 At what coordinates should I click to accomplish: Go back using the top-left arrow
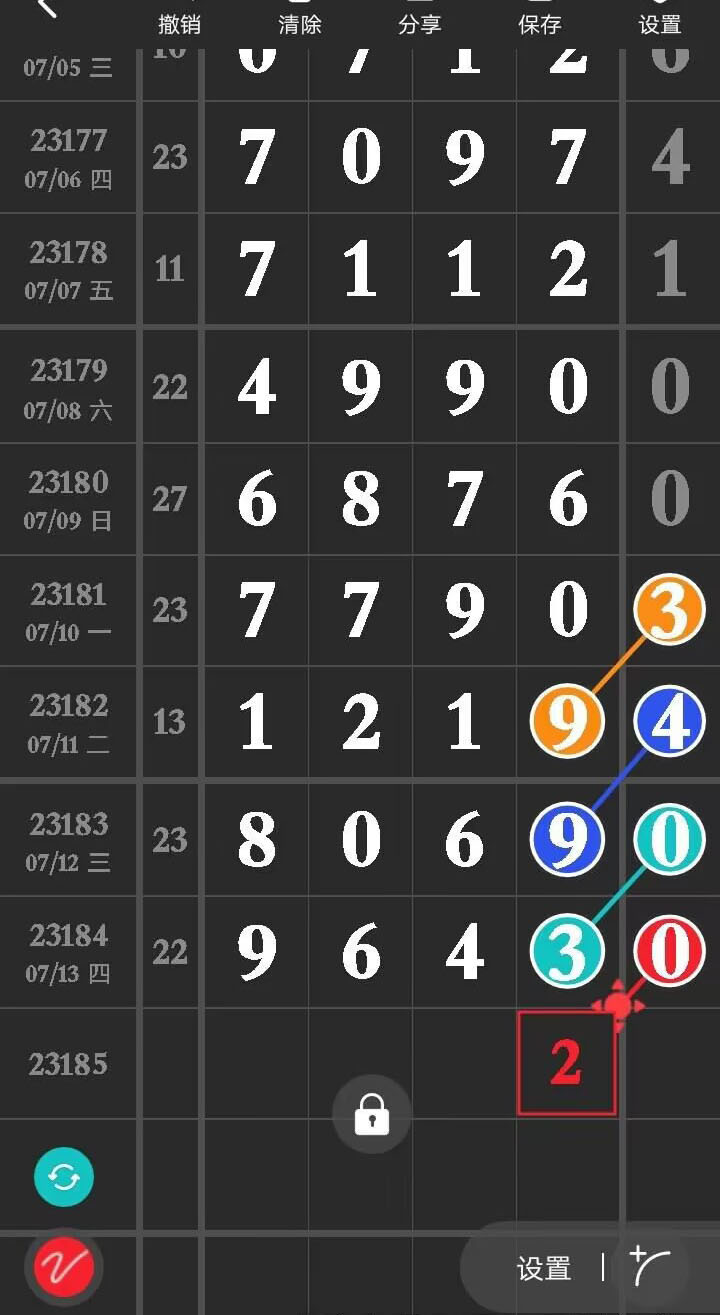tap(45, 8)
